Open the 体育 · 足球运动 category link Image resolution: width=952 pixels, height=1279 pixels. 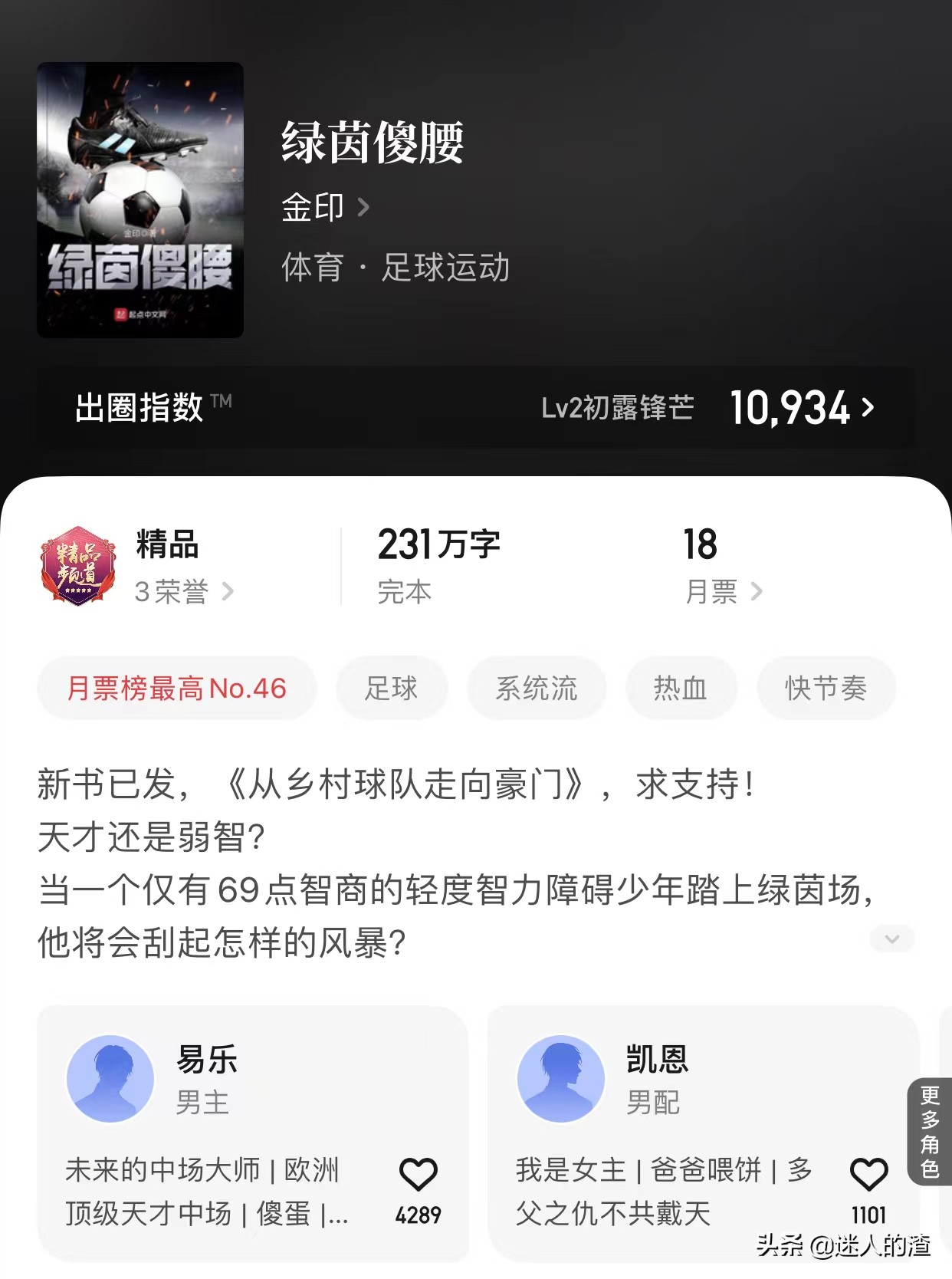click(x=395, y=268)
